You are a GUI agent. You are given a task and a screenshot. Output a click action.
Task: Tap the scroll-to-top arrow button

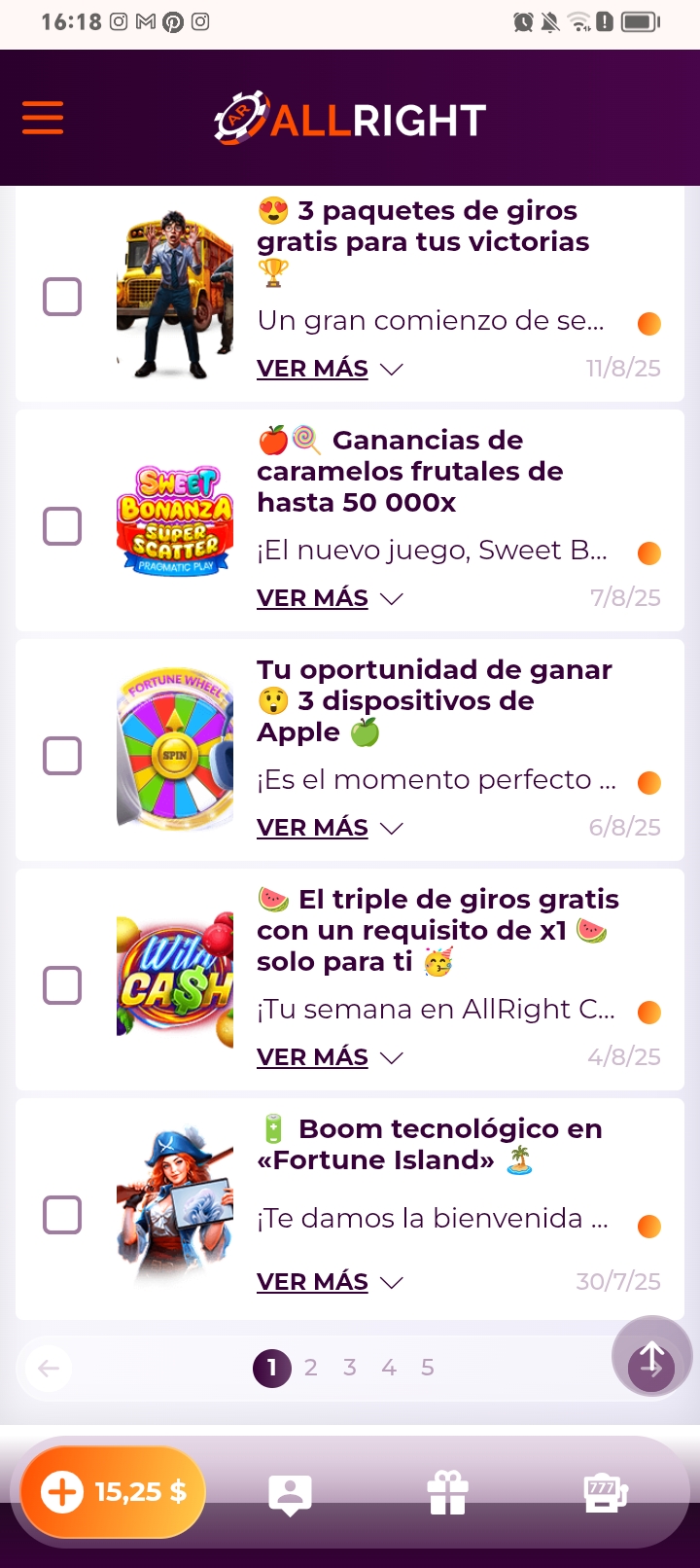pos(651,1357)
